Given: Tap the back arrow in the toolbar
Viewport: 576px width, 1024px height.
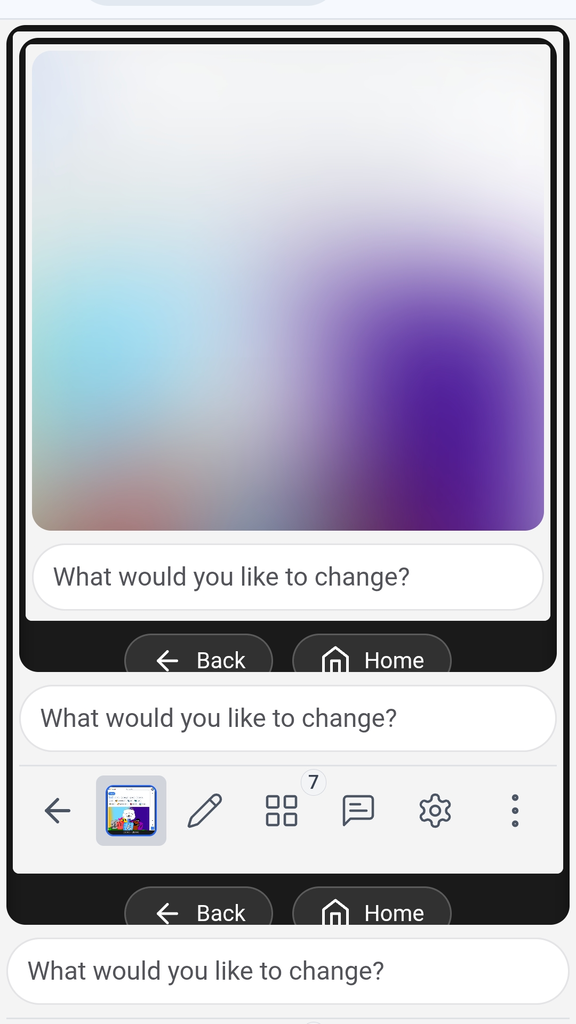Looking at the screenshot, I should 57,810.
